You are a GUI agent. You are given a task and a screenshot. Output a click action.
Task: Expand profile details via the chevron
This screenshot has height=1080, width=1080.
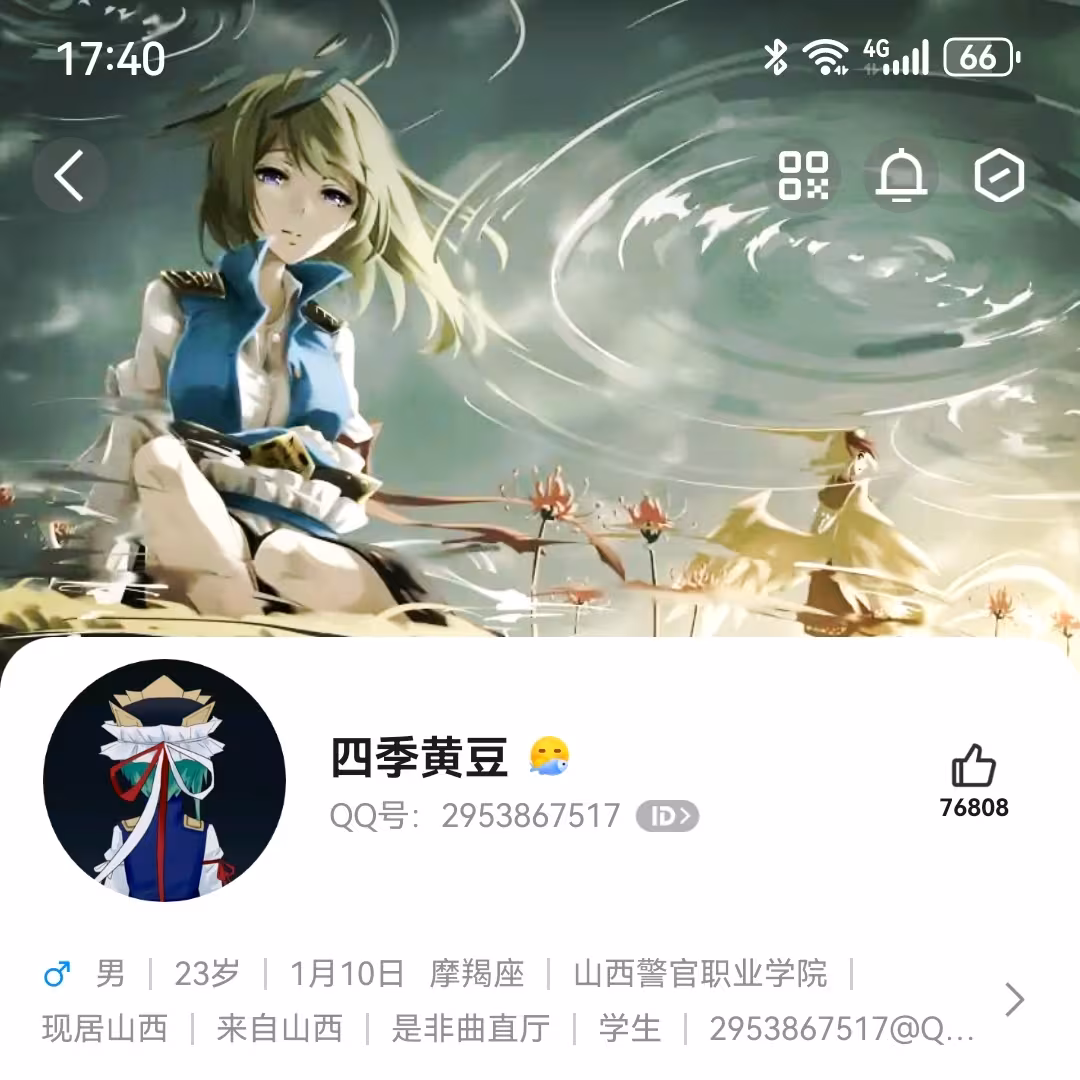(1014, 998)
